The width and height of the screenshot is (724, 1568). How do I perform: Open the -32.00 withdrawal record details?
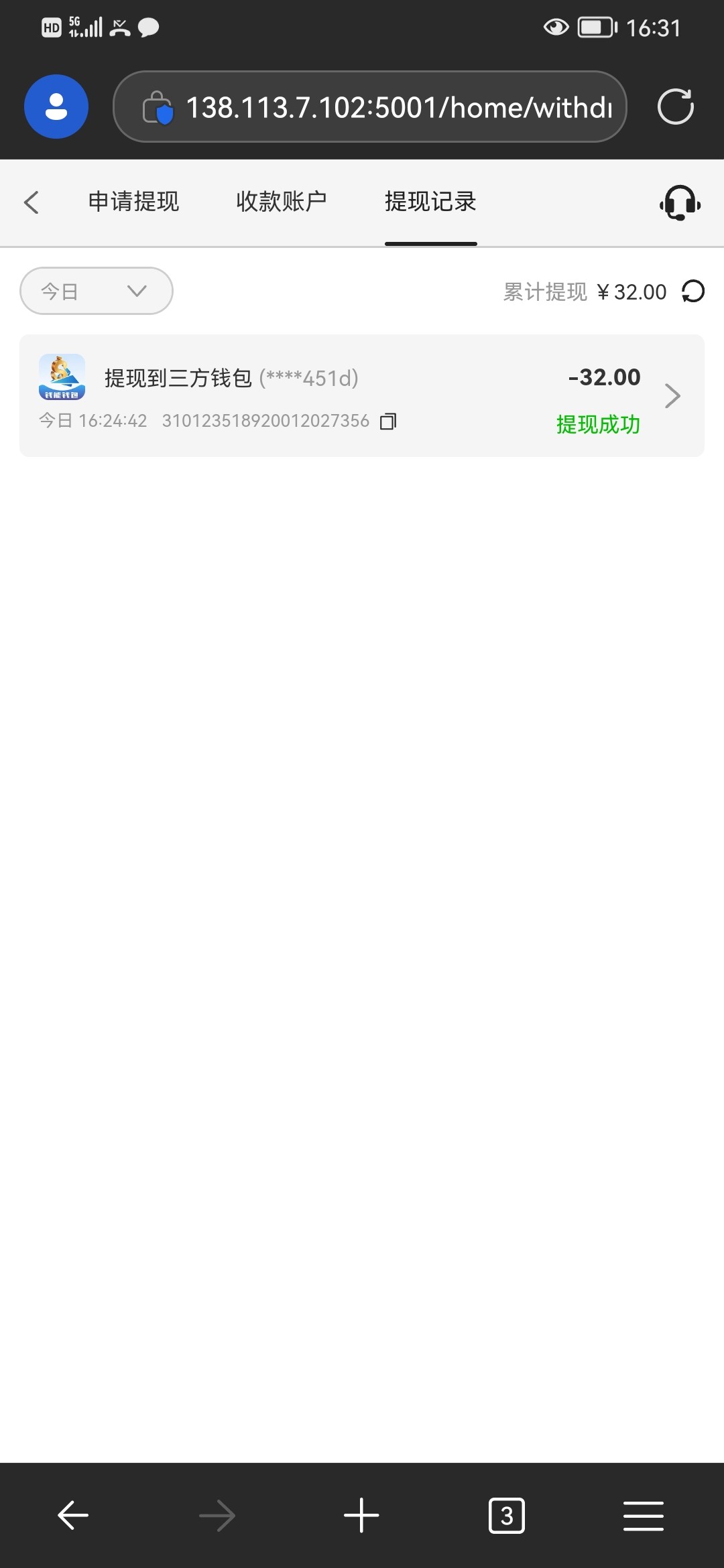(362, 396)
